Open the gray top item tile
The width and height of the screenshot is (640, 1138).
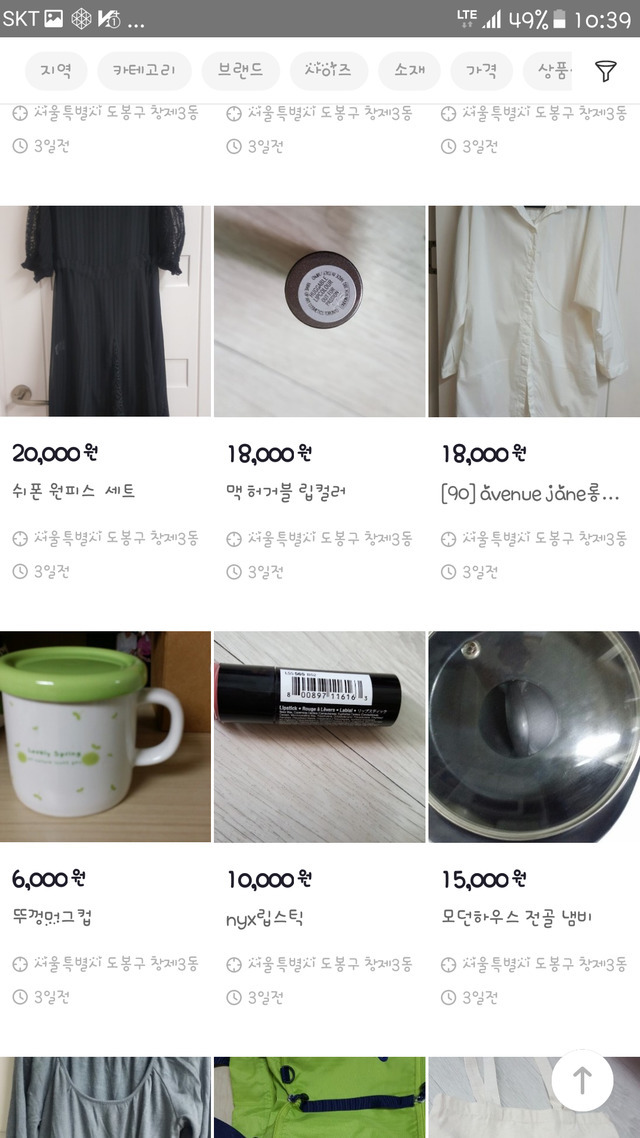(105, 1097)
